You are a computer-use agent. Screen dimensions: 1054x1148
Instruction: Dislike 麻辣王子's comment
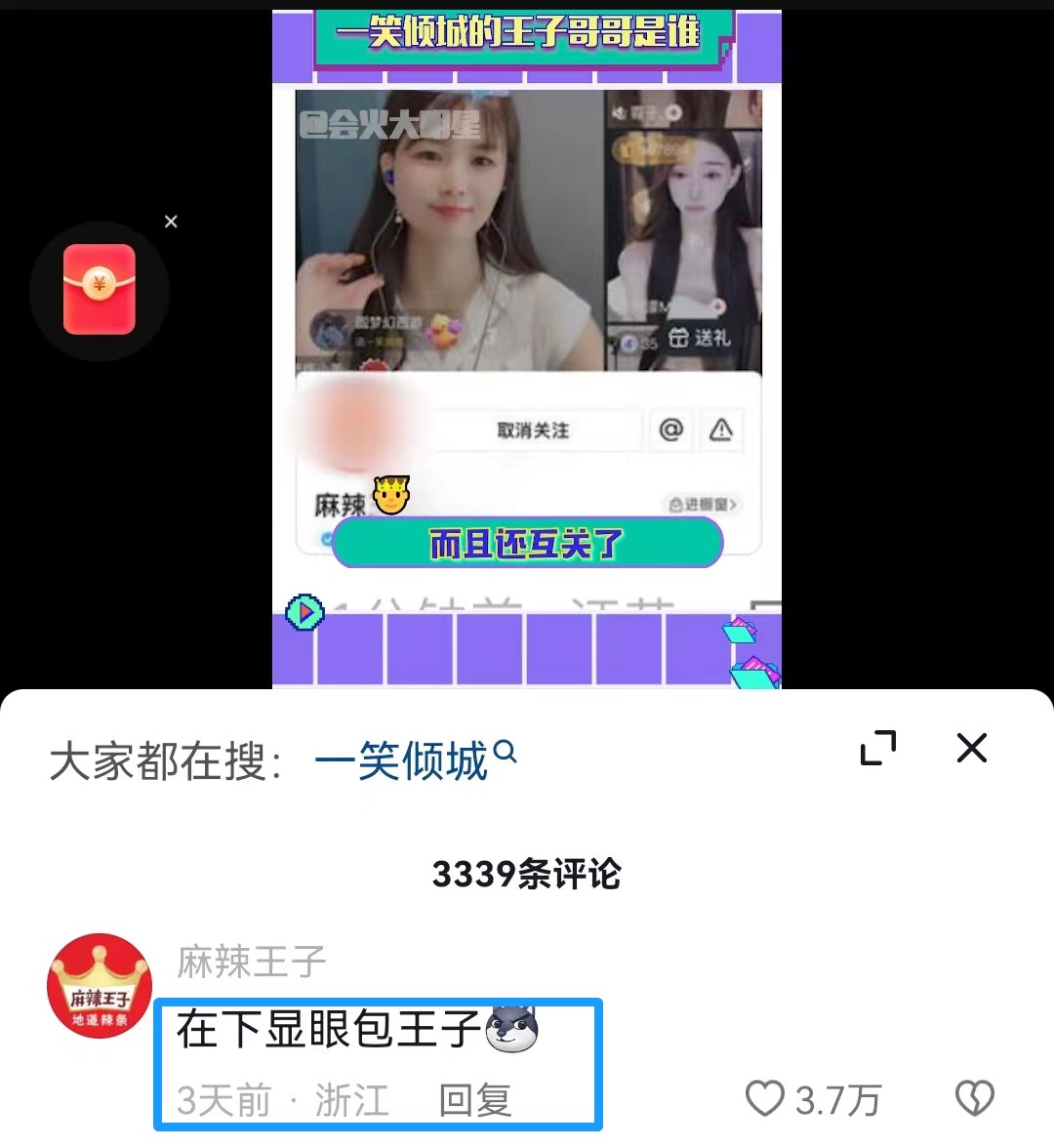point(973,1099)
